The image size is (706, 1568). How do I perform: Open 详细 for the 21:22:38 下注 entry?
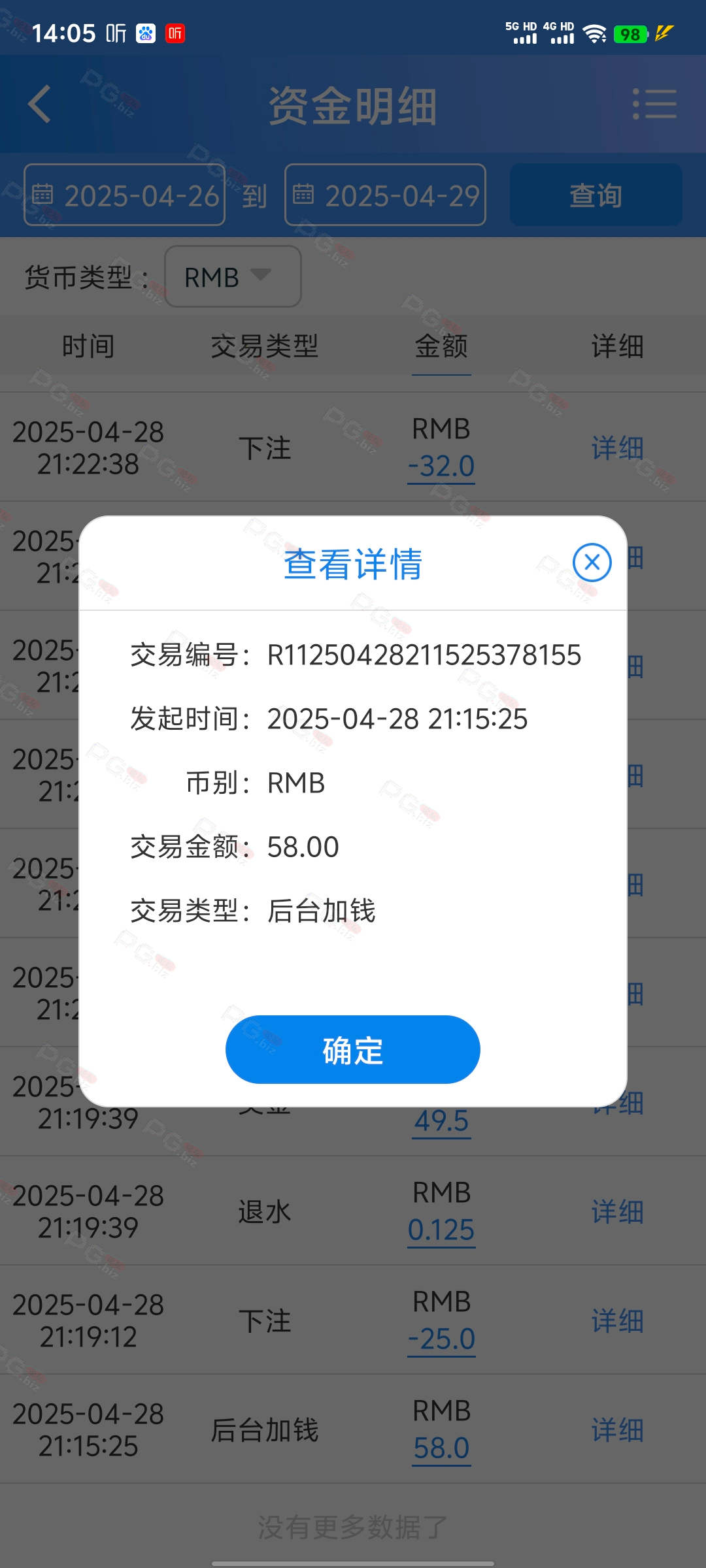tap(617, 448)
